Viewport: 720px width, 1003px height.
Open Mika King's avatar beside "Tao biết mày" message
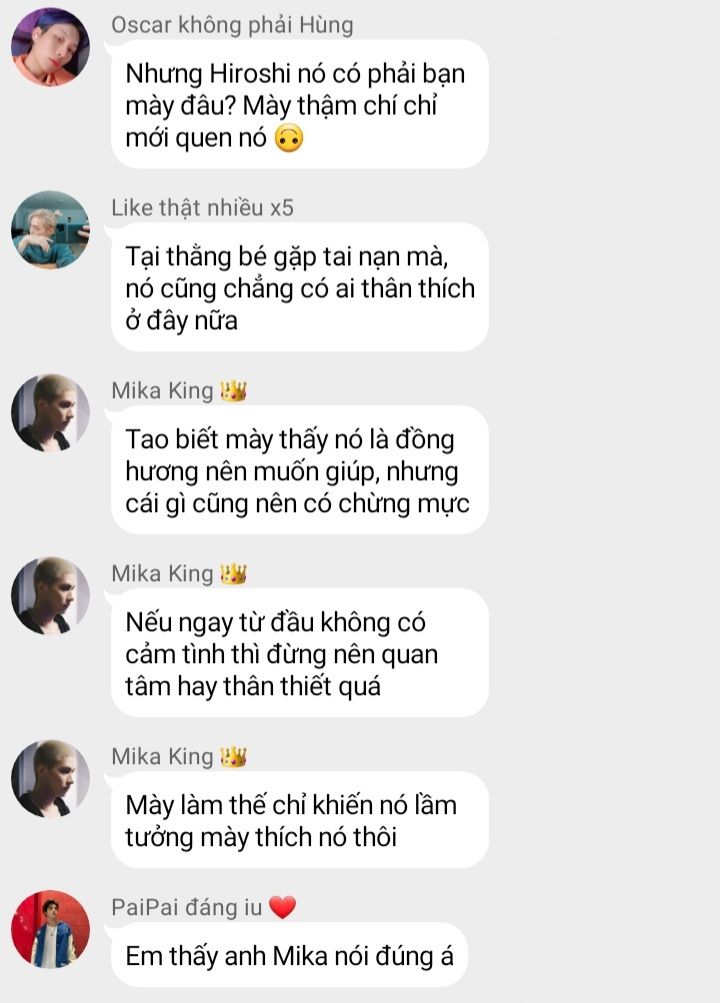click(x=51, y=413)
